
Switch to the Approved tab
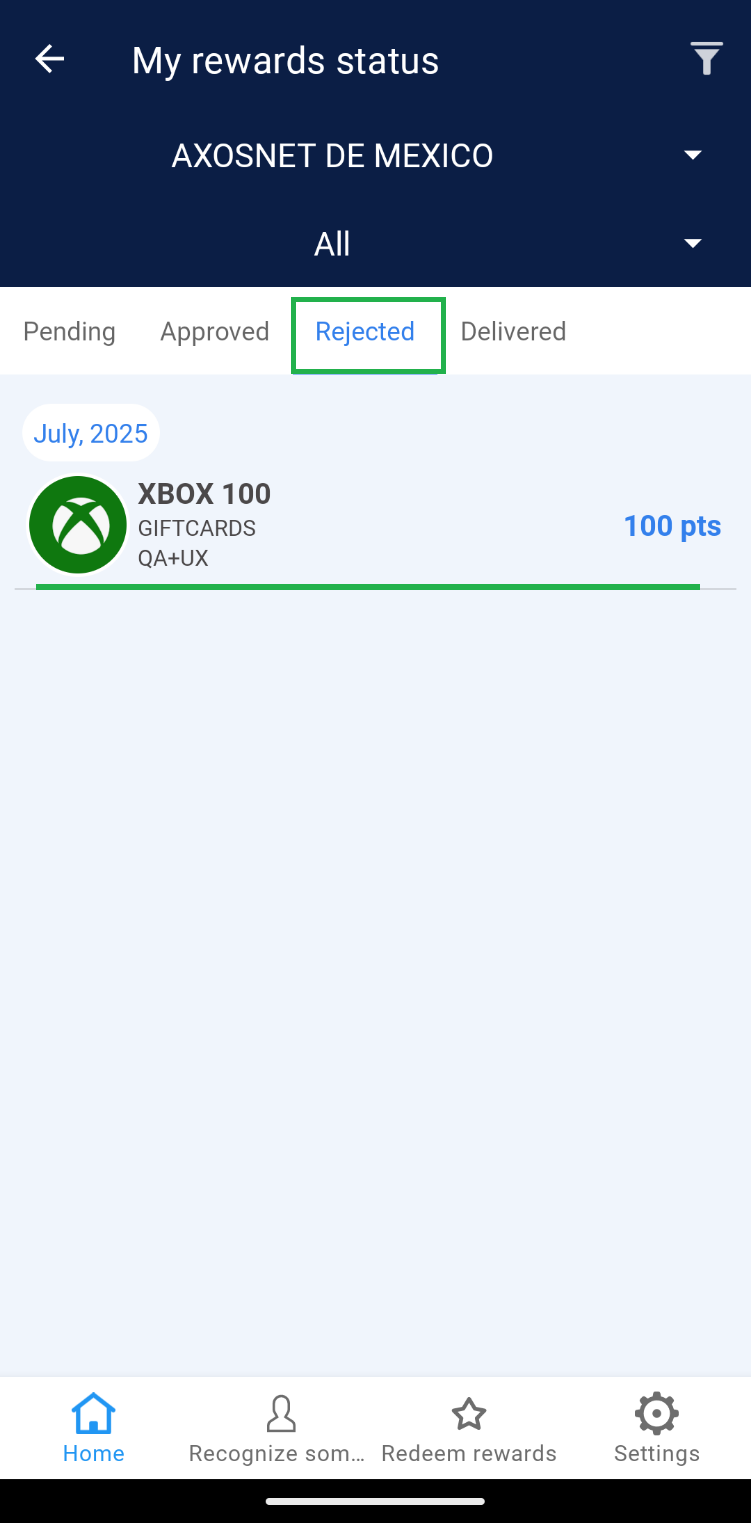pos(215,332)
